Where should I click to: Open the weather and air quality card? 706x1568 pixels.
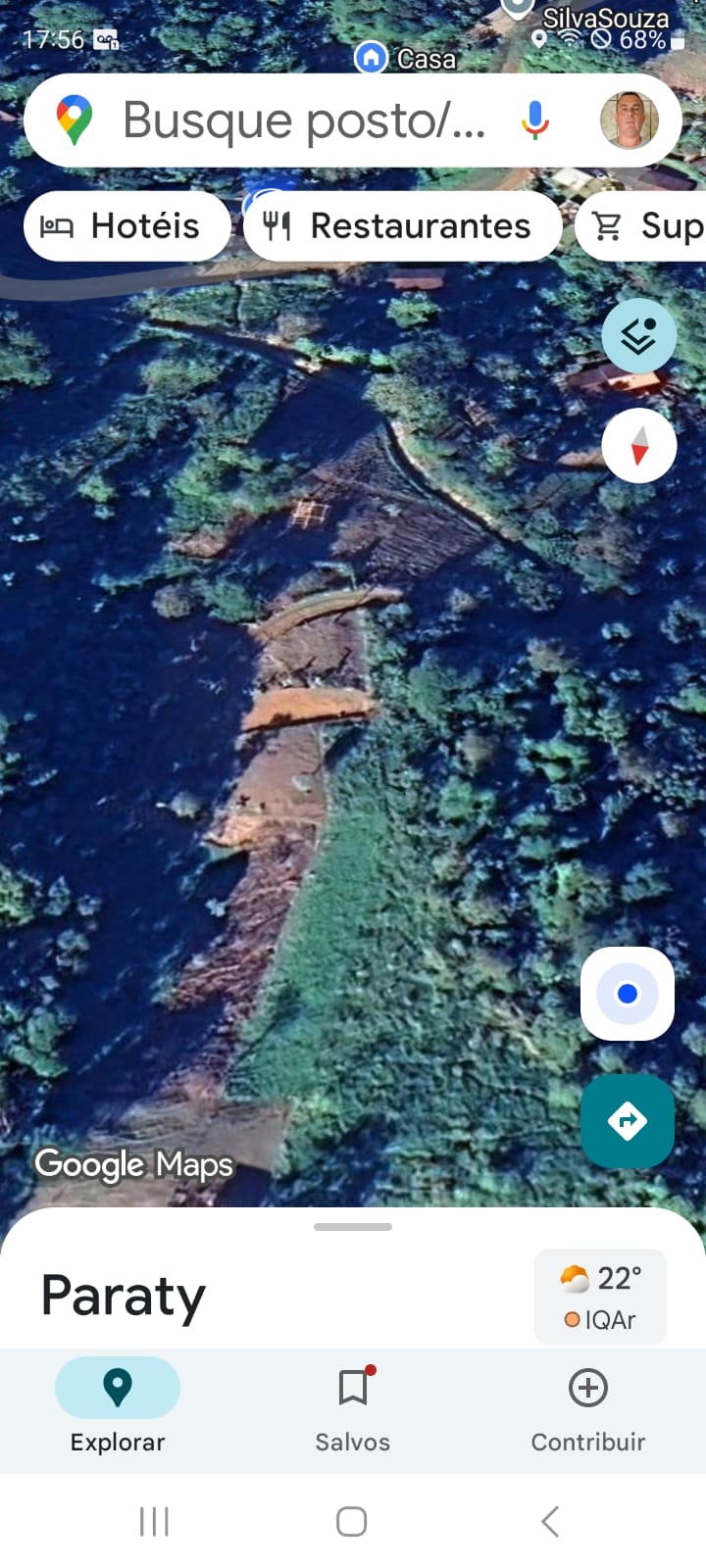600,1297
